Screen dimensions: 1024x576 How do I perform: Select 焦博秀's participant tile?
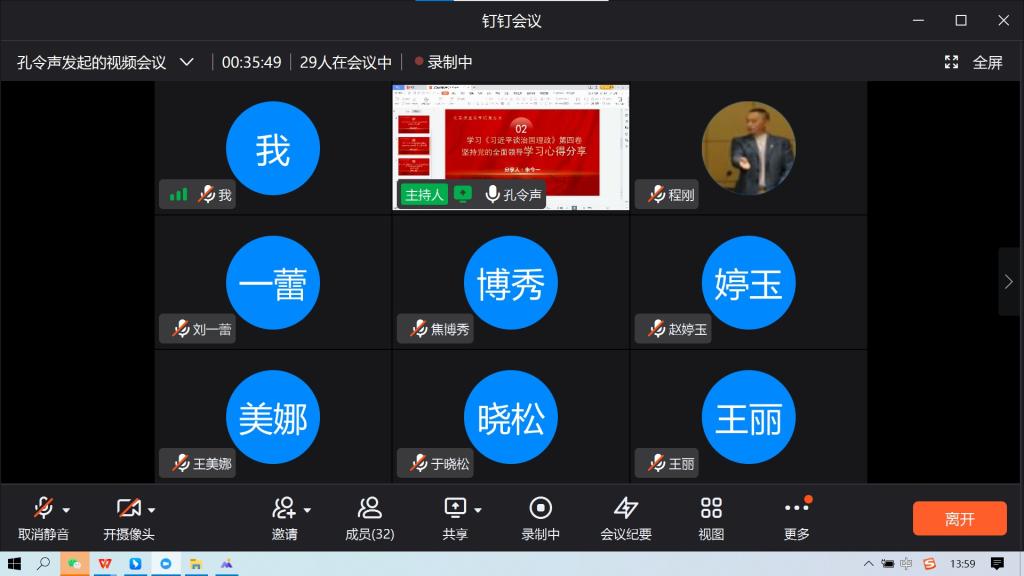(510, 283)
